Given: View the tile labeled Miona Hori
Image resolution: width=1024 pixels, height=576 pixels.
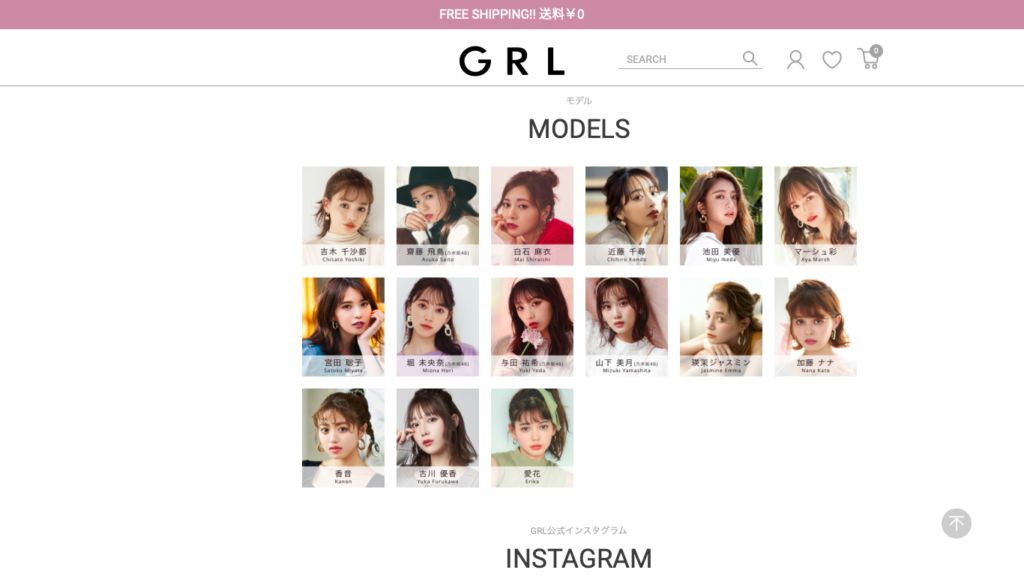Looking at the screenshot, I should tap(437, 326).
